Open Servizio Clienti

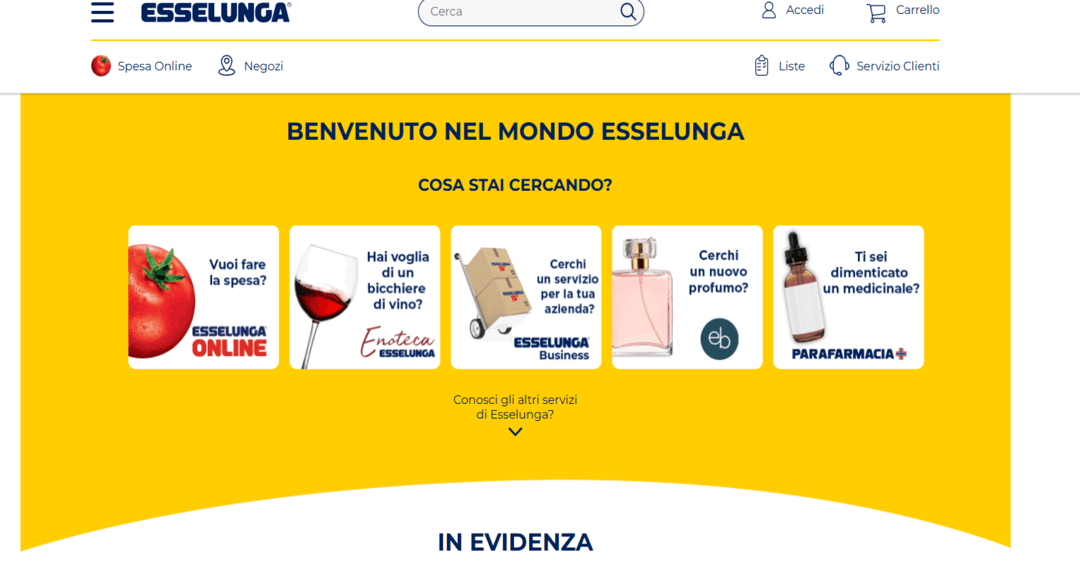pyautogui.click(x=884, y=66)
